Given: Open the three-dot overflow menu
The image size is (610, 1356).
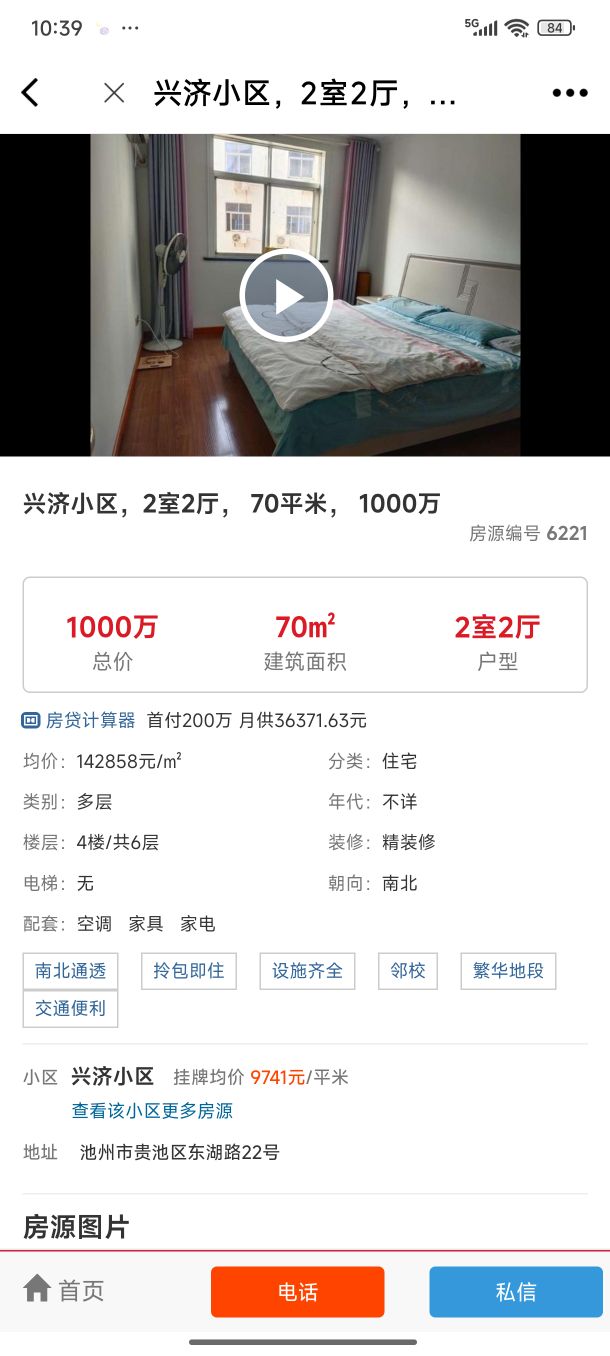Looking at the screenshot, I should click(570, 93).
